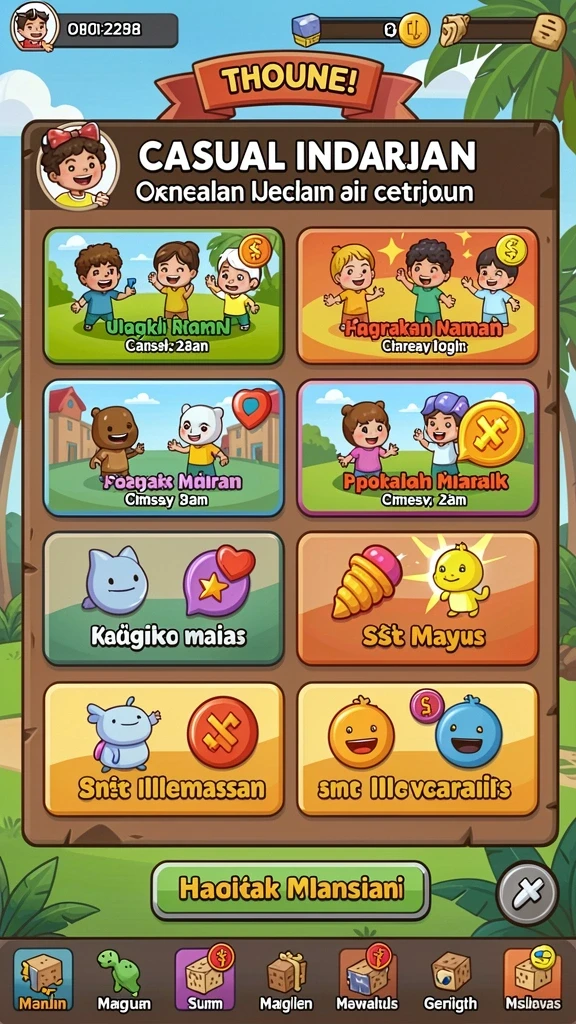The image size is (576, 1024).
Task: Open the Ulagkli Ntamn game card
Action: (x=163, y=296)
